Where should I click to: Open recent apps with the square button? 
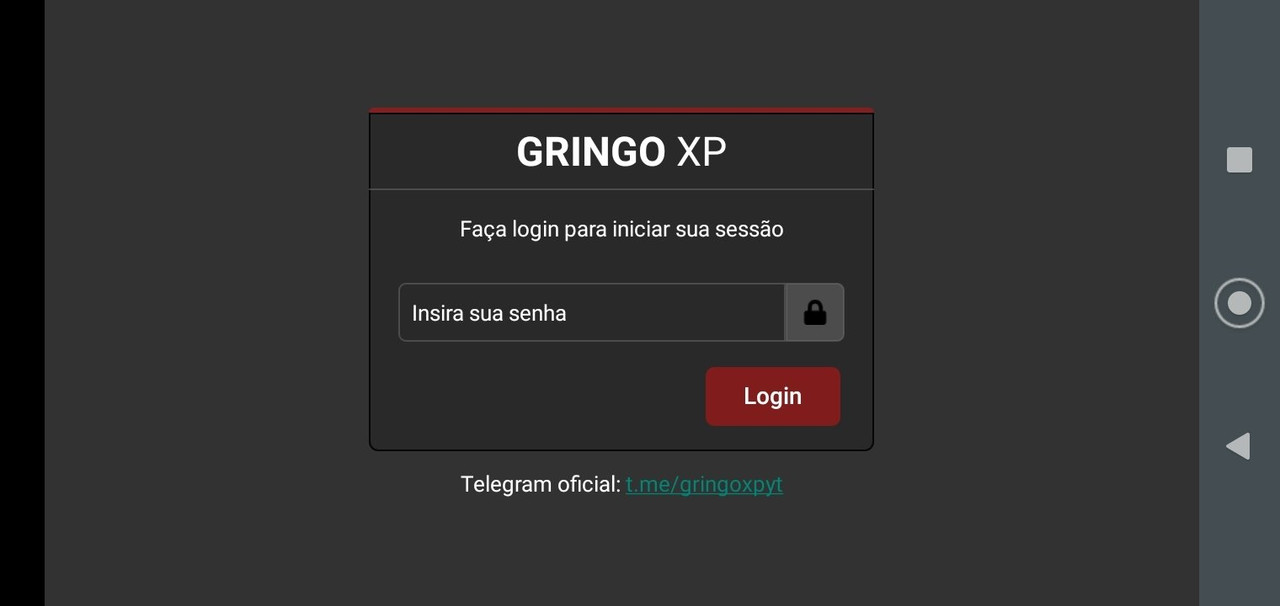coord(1239,160)
